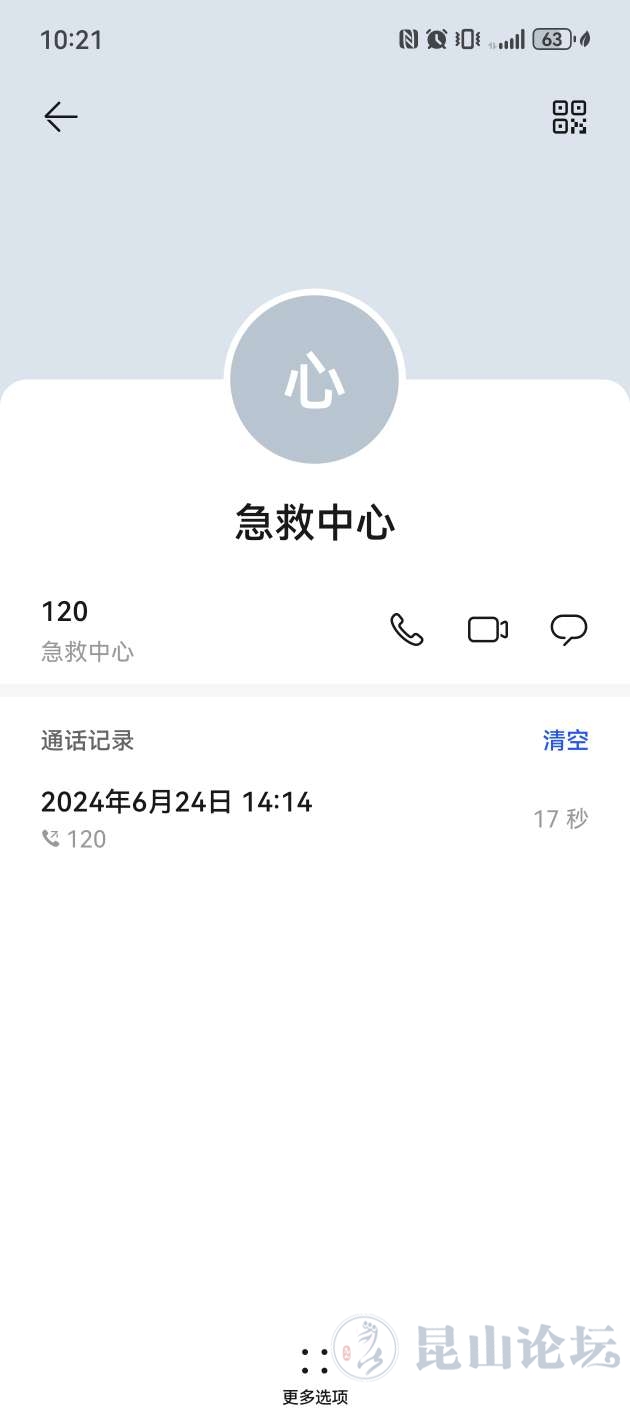This screenshot has width=630, height=1422.
Task: Call 120 with the phone icon
Action: pyautogui.click(x=407, y=629)
